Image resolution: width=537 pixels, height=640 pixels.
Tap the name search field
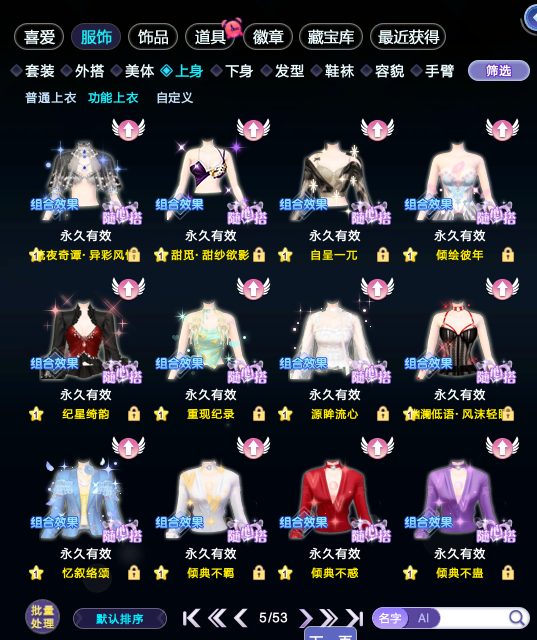(473, 618)
